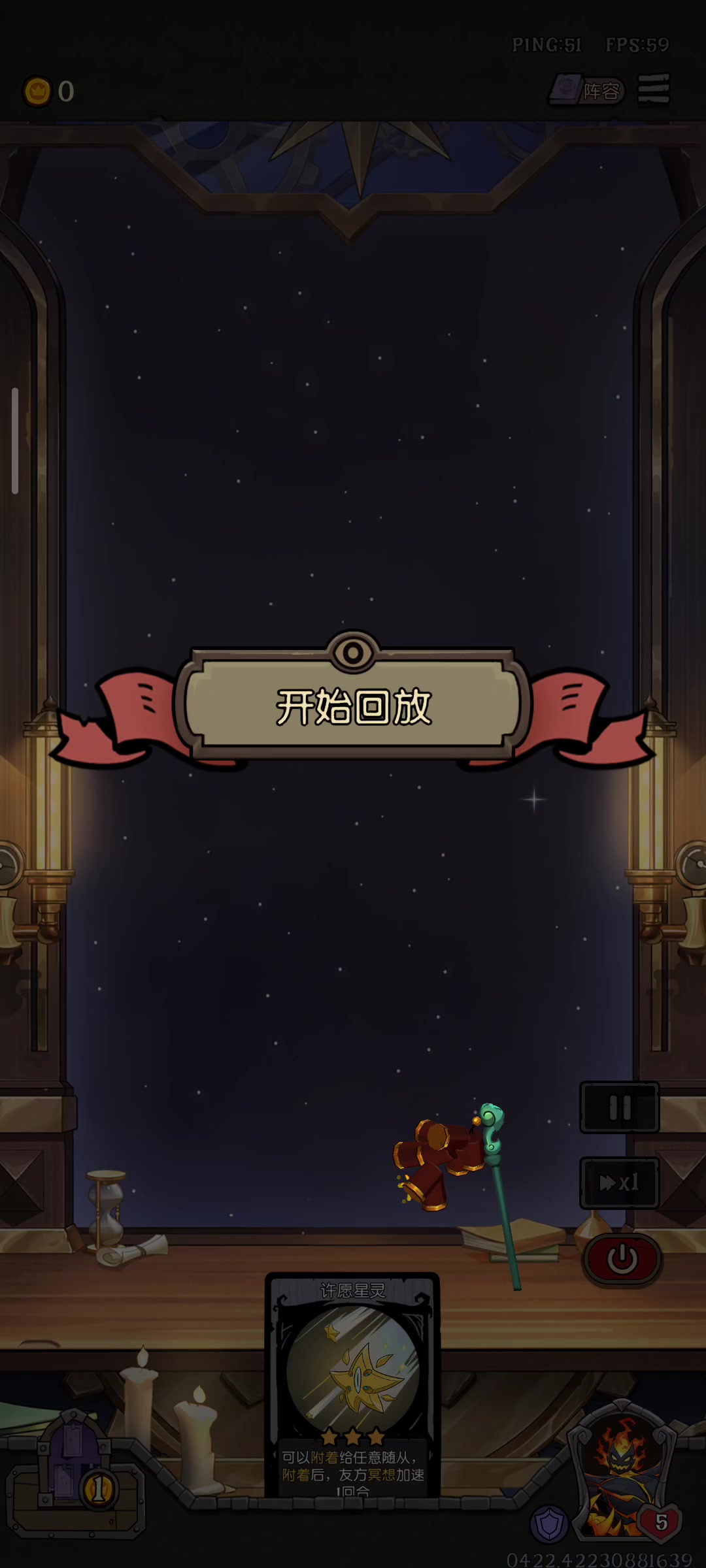
Task: Tap the red power exit button
Action: click(x=622, y=1258)
